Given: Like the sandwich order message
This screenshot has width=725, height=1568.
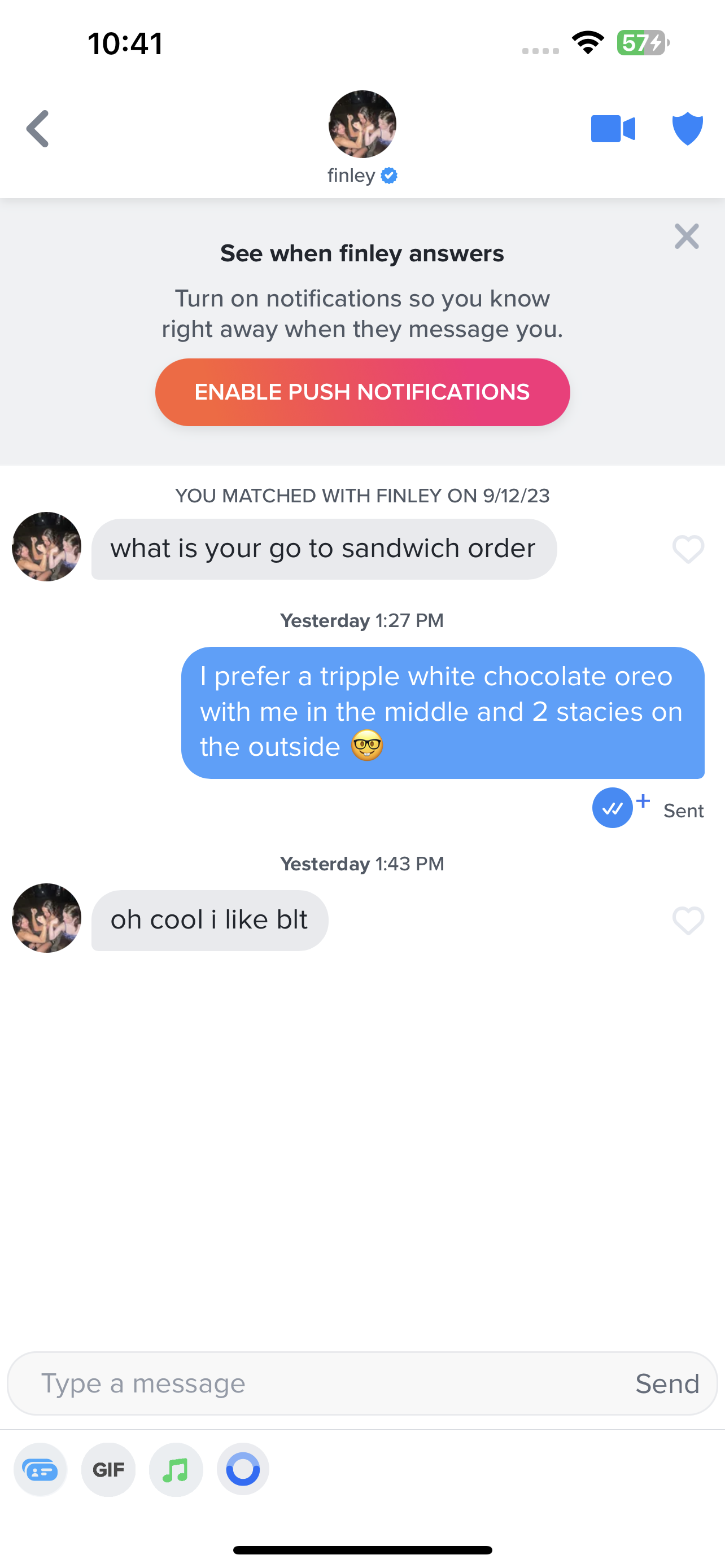Looking at the screenshot, I should tap(688, 549).
